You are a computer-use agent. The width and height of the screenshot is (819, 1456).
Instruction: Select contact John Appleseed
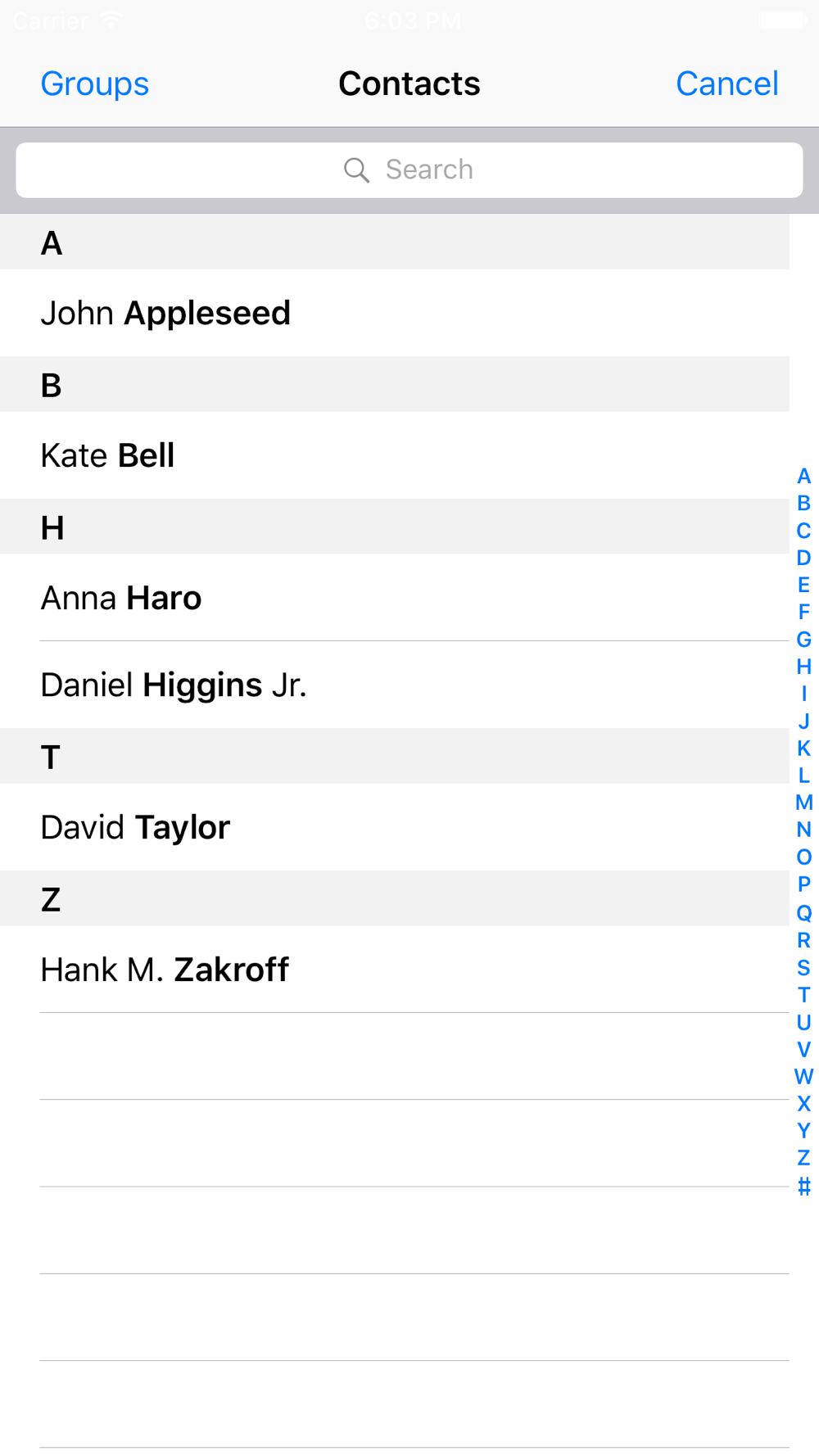(165, 313)
